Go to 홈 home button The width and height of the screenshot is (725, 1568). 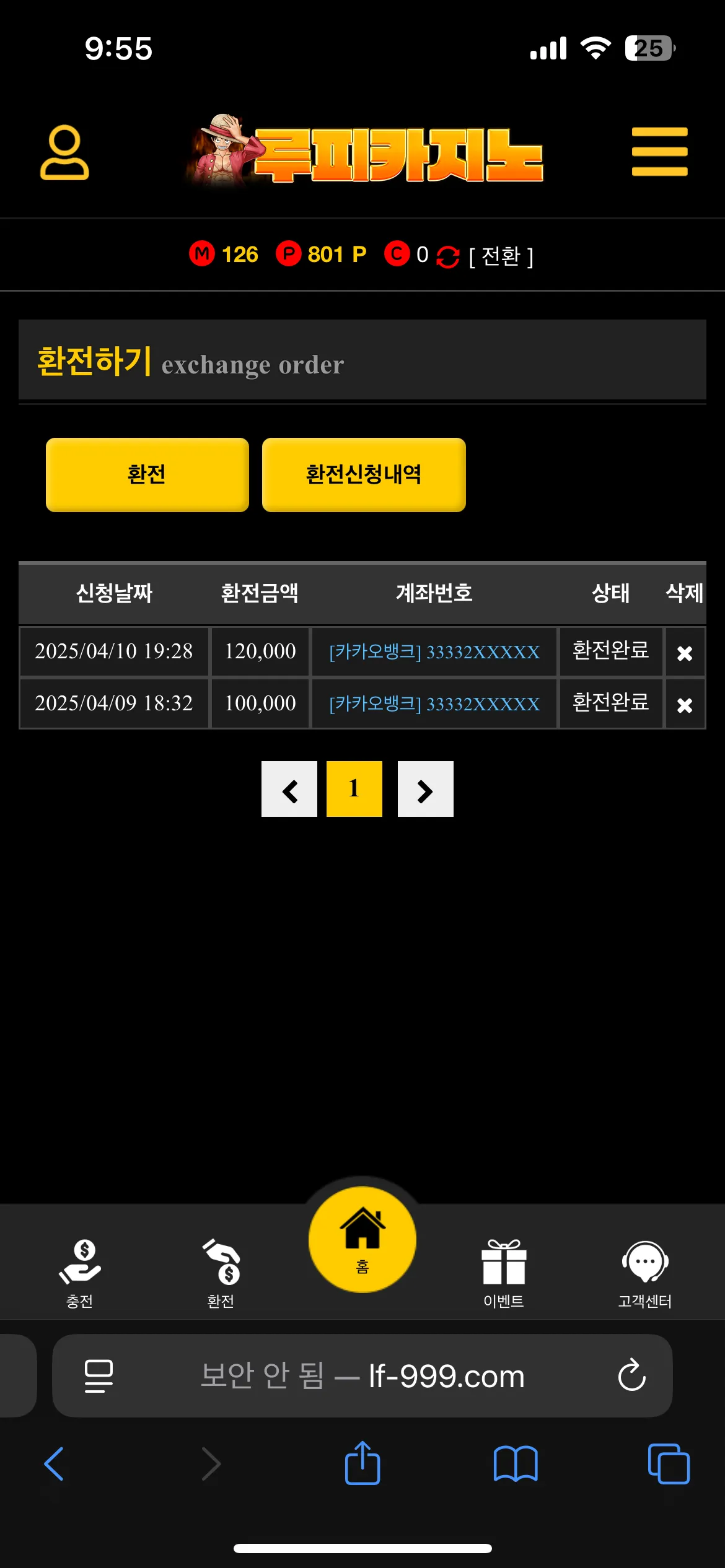[362, 1240]
